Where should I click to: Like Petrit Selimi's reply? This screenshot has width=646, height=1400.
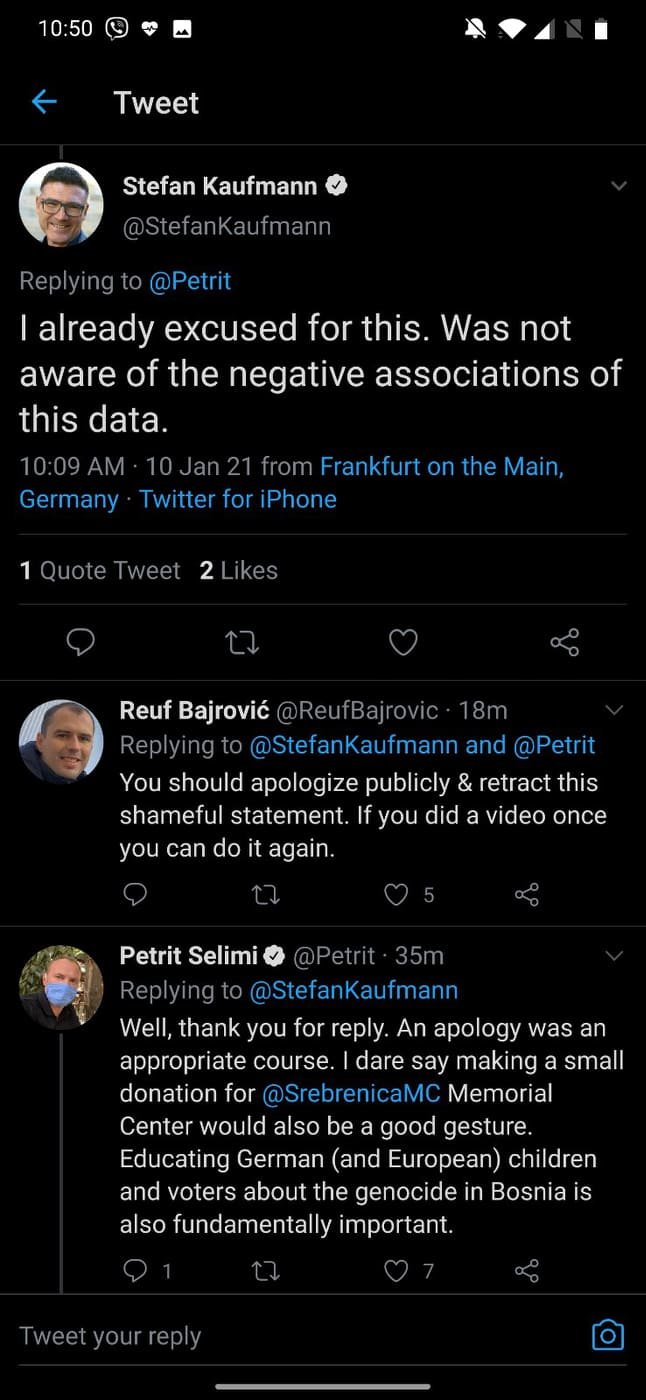click(397, 1270)
